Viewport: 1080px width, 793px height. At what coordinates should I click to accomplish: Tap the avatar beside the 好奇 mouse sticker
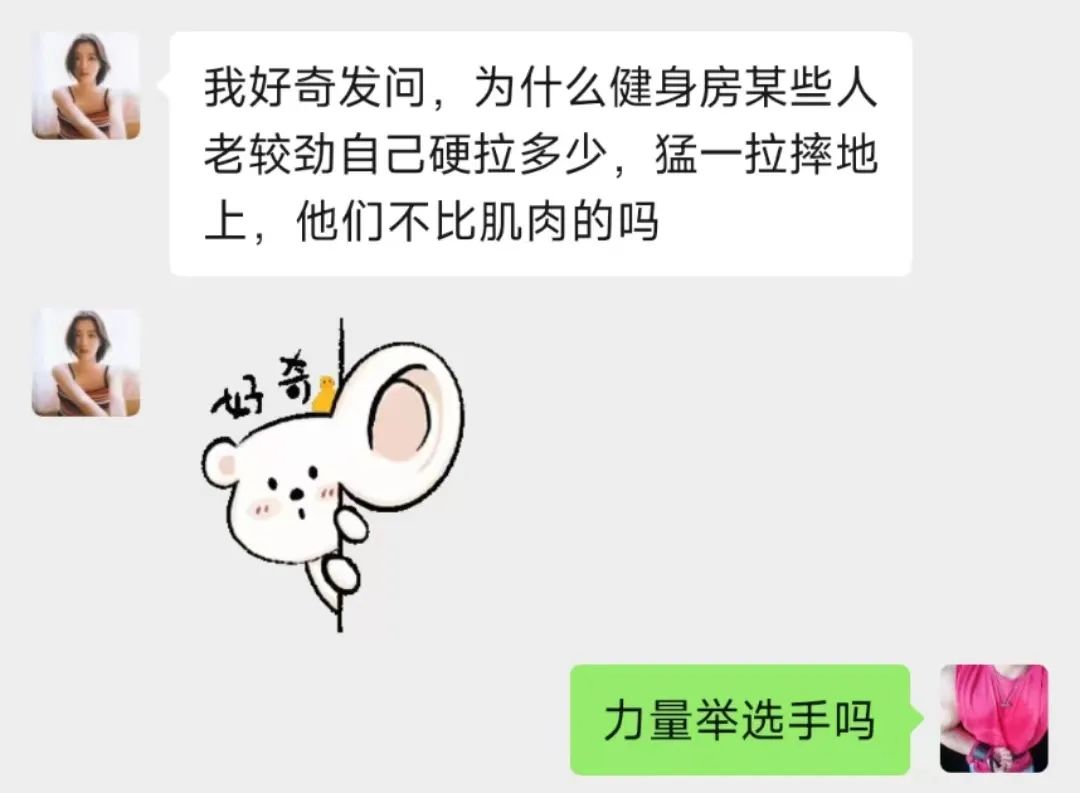point(86,362)
